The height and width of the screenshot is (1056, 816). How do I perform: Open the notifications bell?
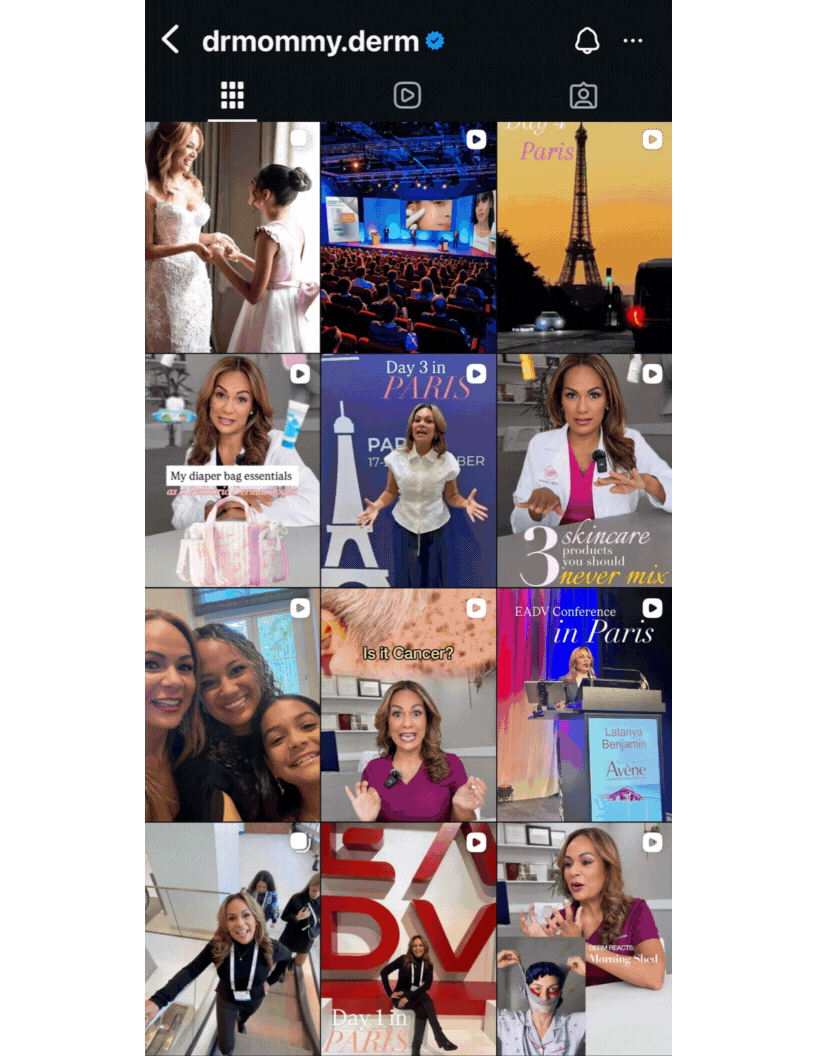587,41
